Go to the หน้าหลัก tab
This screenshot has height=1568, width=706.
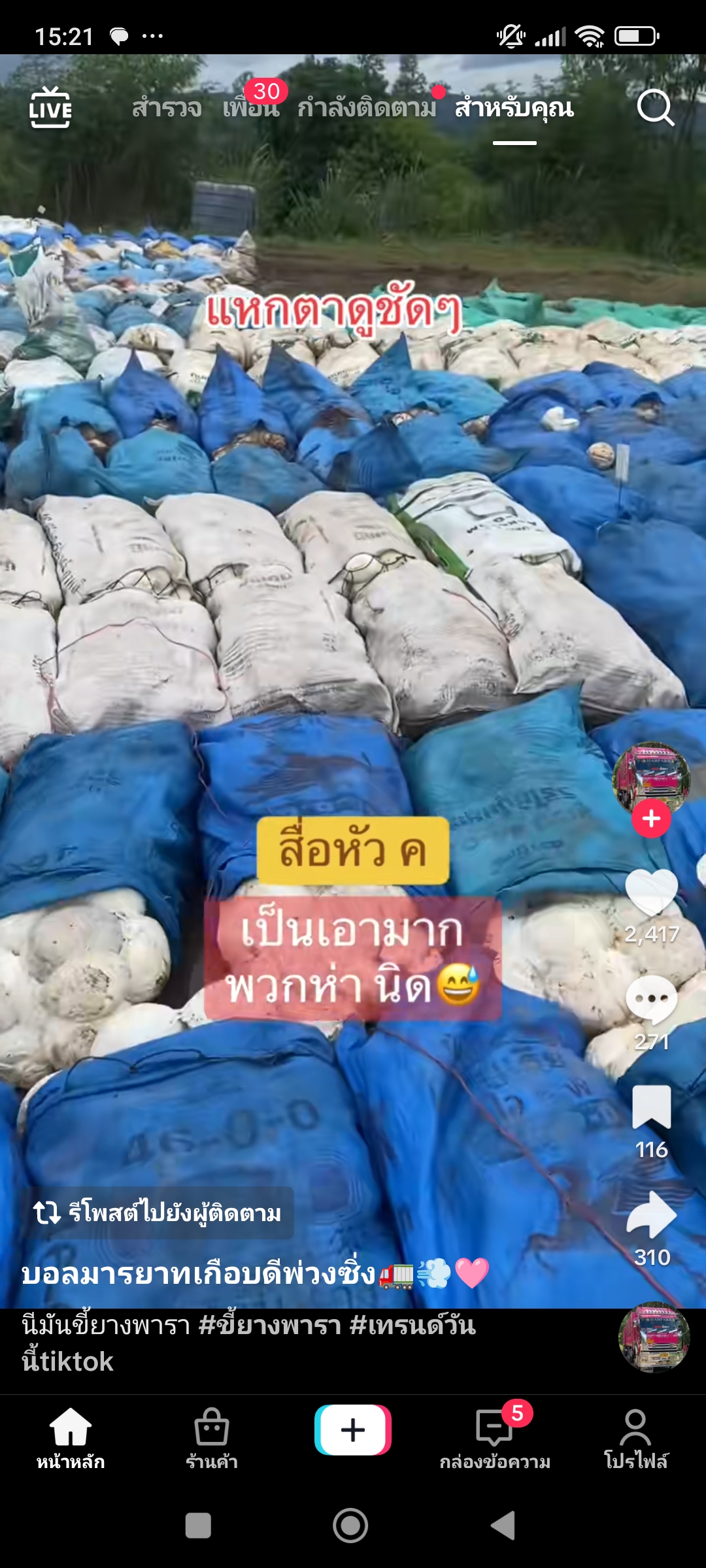(x=71, y=1437)
